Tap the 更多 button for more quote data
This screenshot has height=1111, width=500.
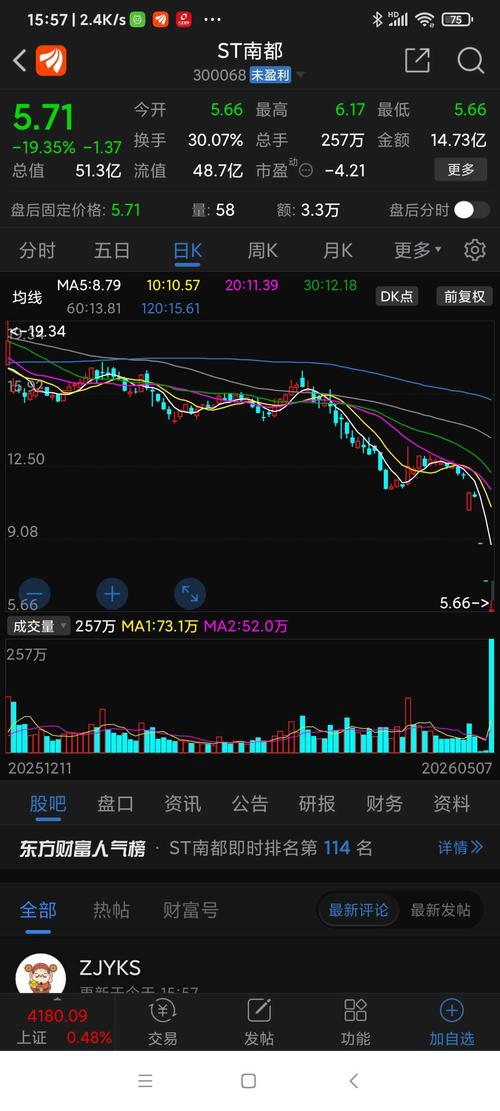click(460, 169)
